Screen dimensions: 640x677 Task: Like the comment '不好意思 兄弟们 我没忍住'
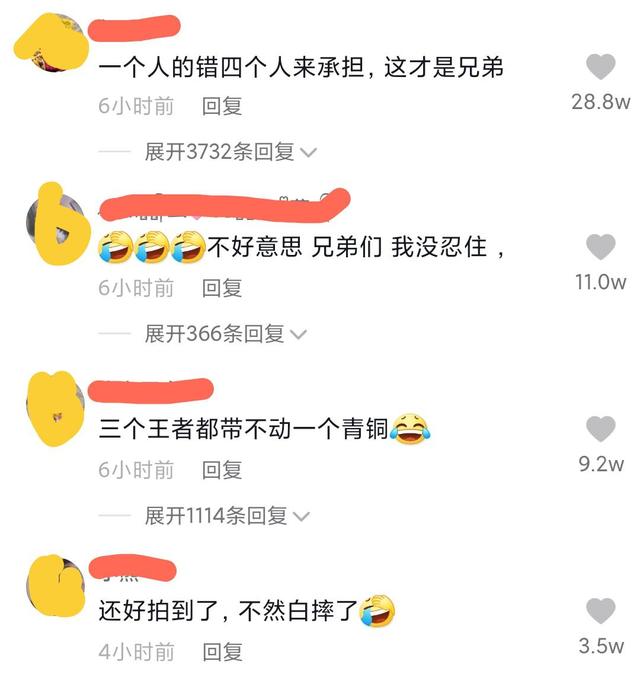coord(600,247)
